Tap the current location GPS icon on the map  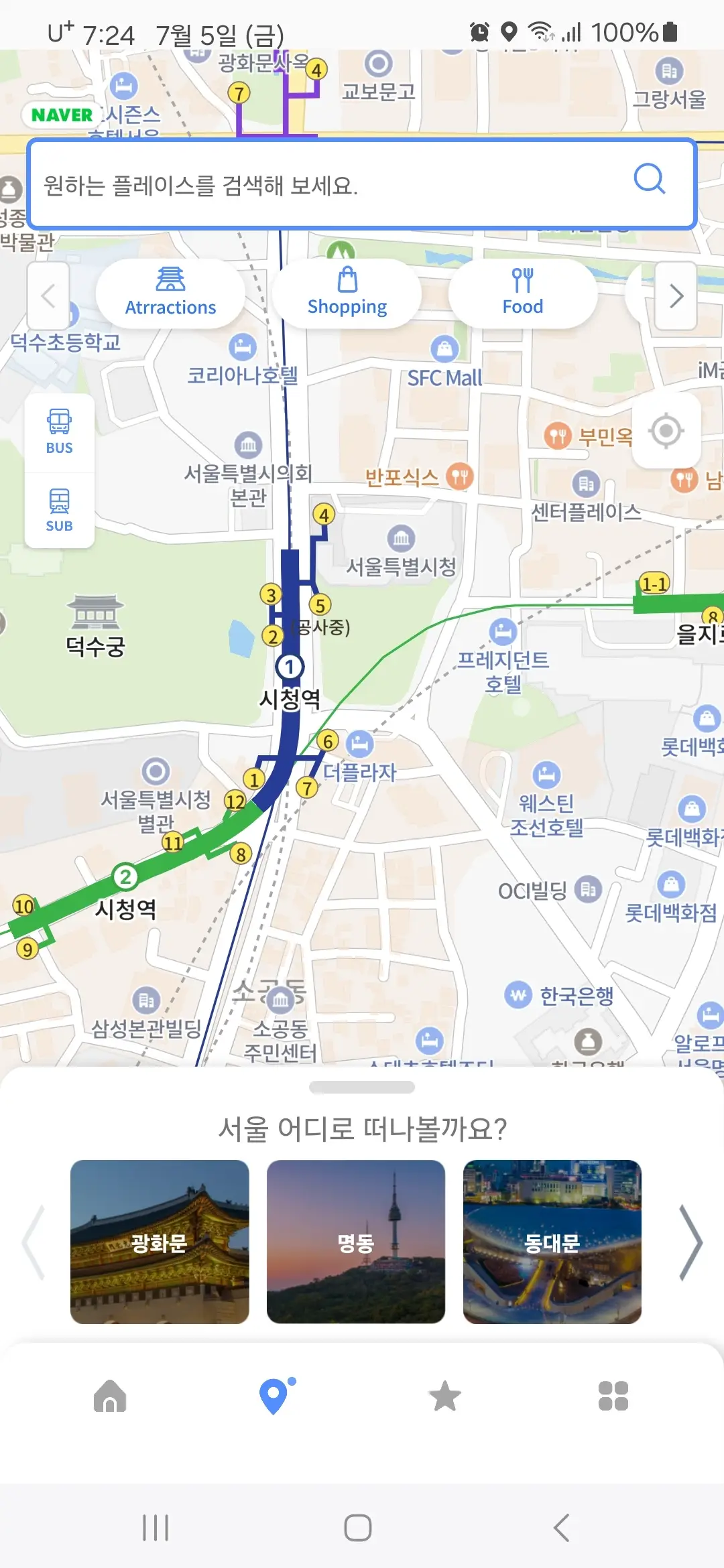[666, 431]
